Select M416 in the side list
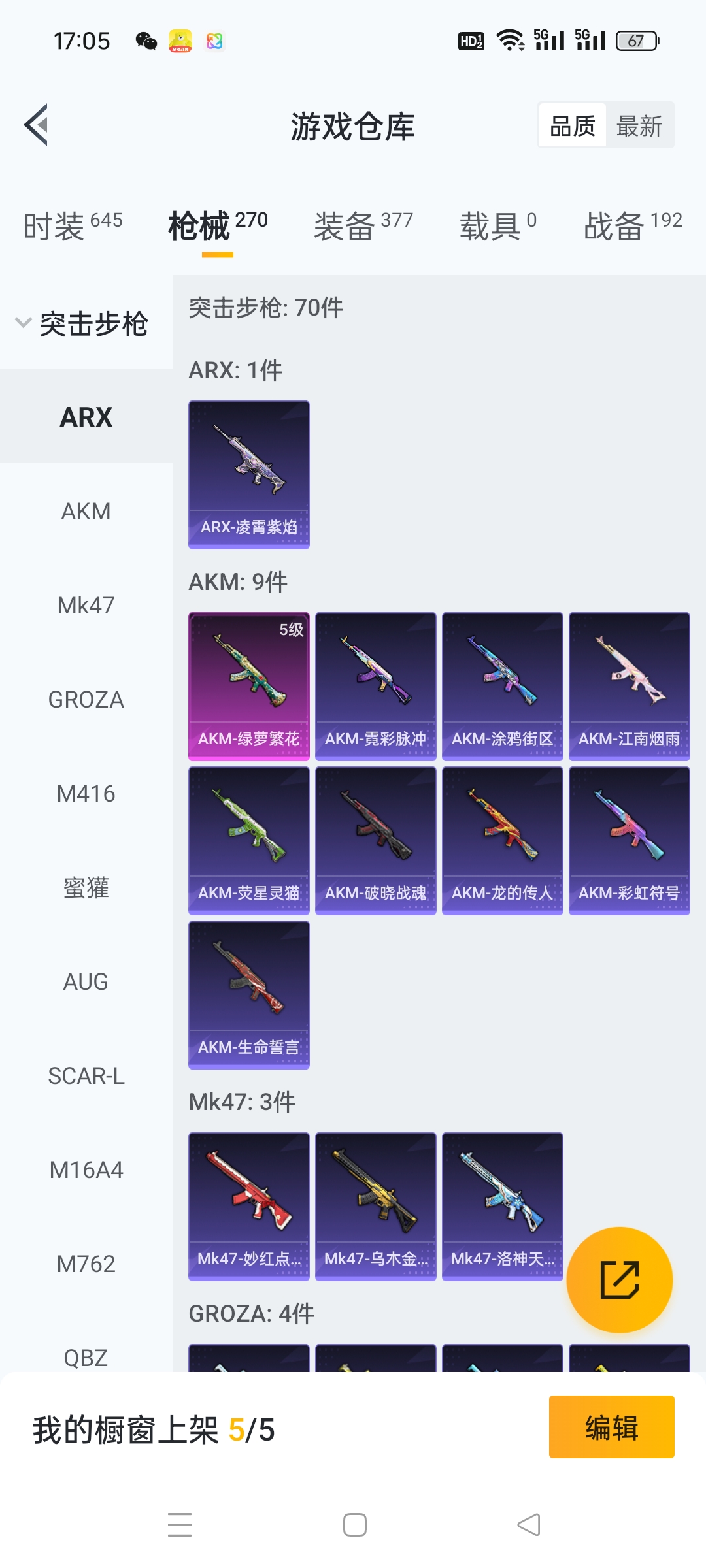 point(86,794)
